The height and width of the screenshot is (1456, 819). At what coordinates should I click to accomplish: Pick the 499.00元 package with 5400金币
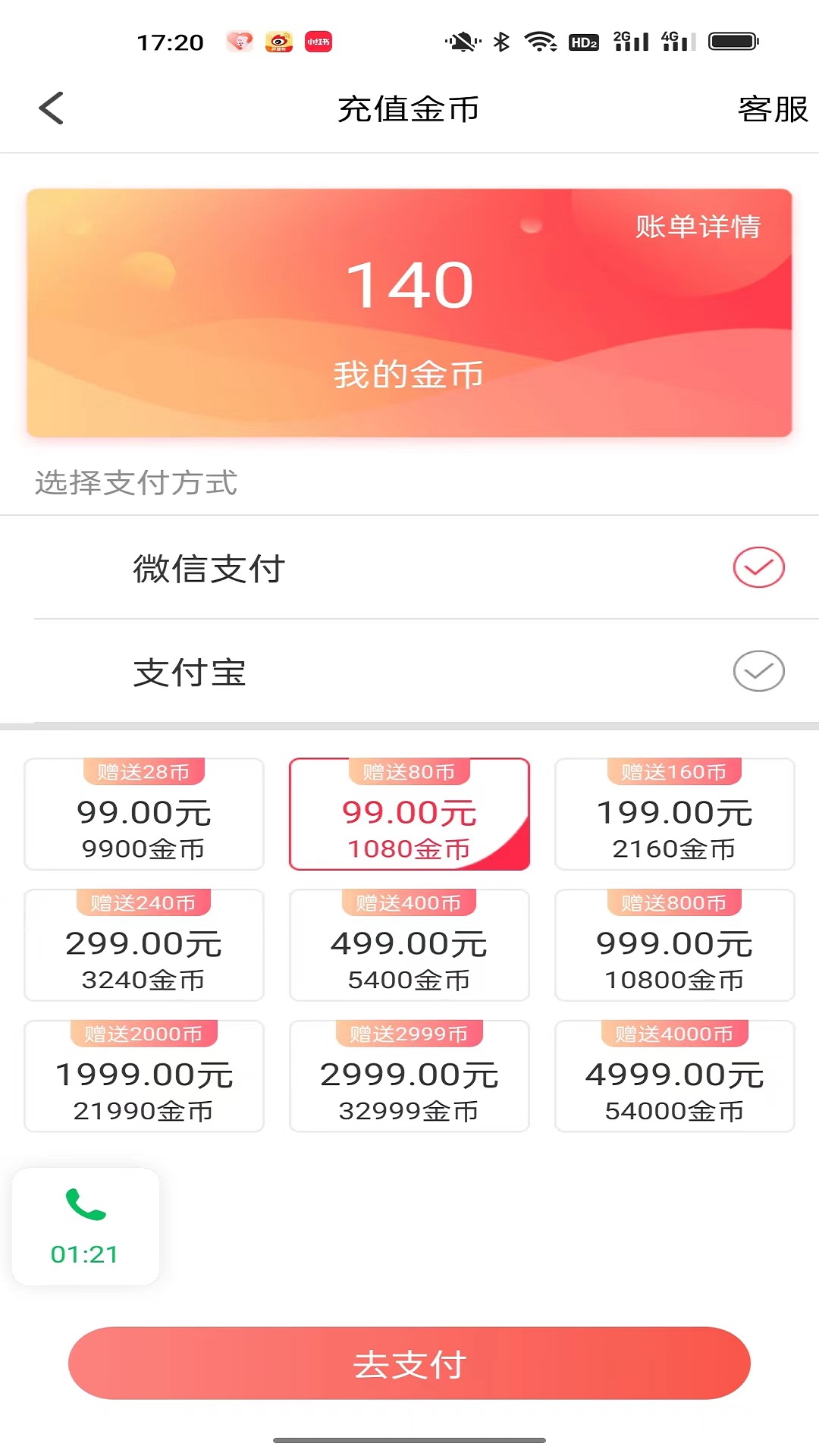[409, 946]
